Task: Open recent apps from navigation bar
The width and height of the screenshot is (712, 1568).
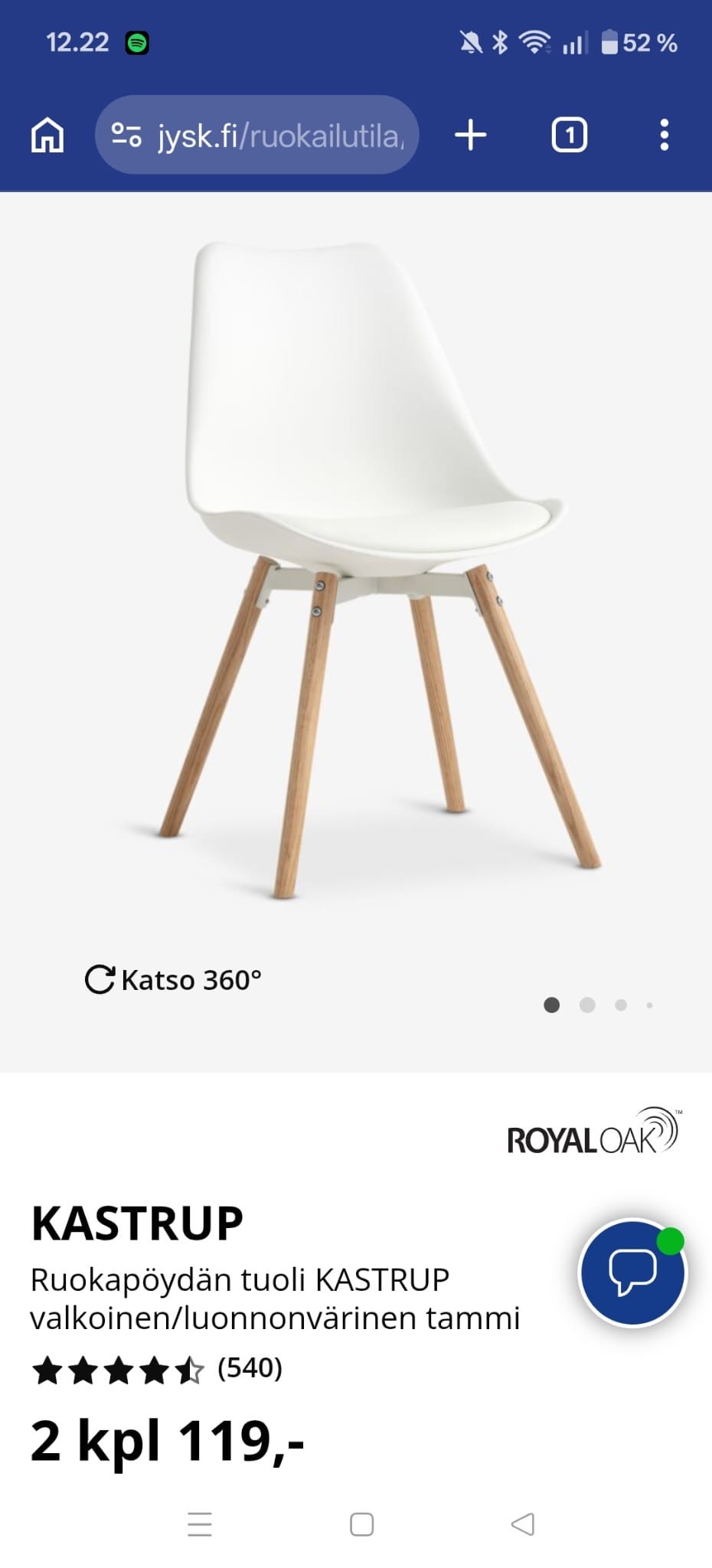Action: 200,1524
